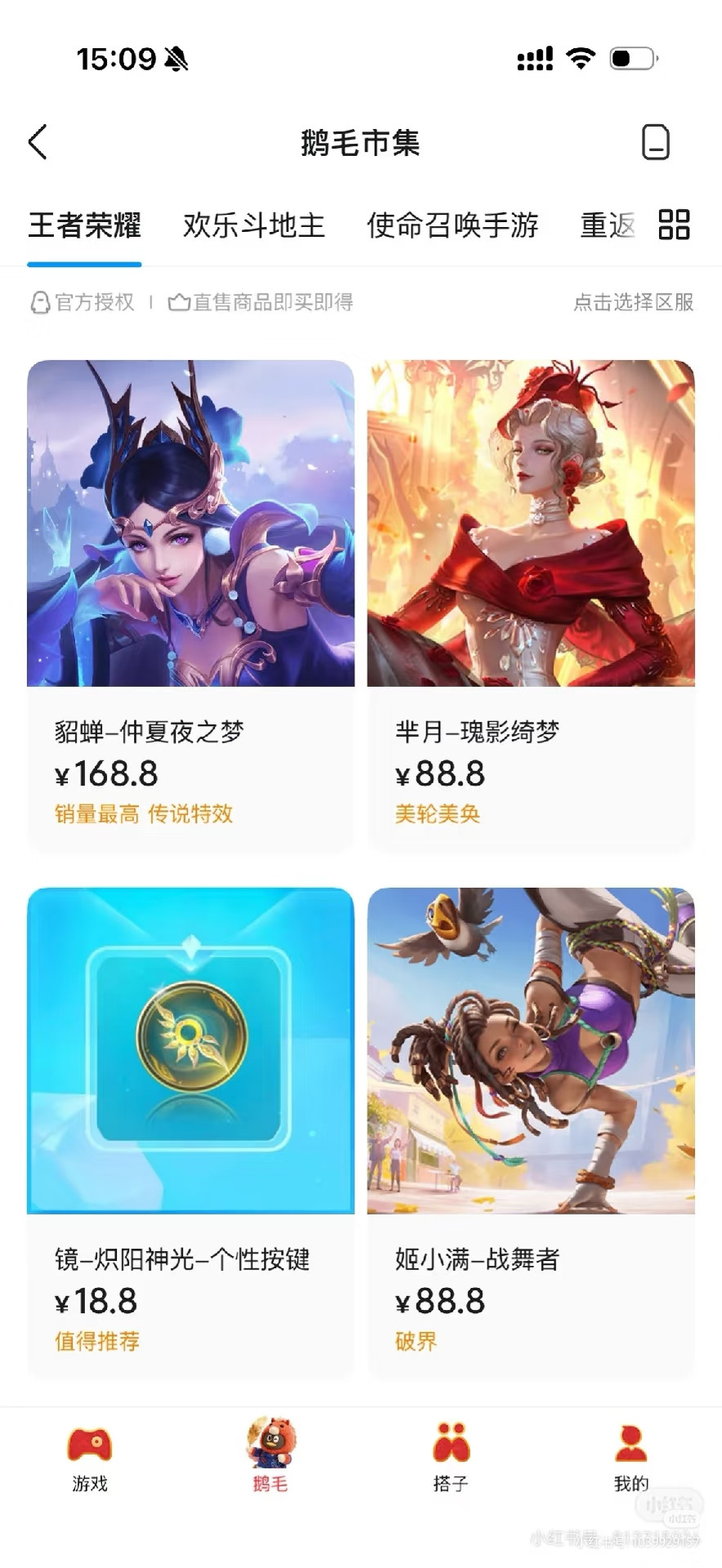View the 镜-炽阳神光-个性按键 item
722x1568 pixels.
[x=190, y=1131]
